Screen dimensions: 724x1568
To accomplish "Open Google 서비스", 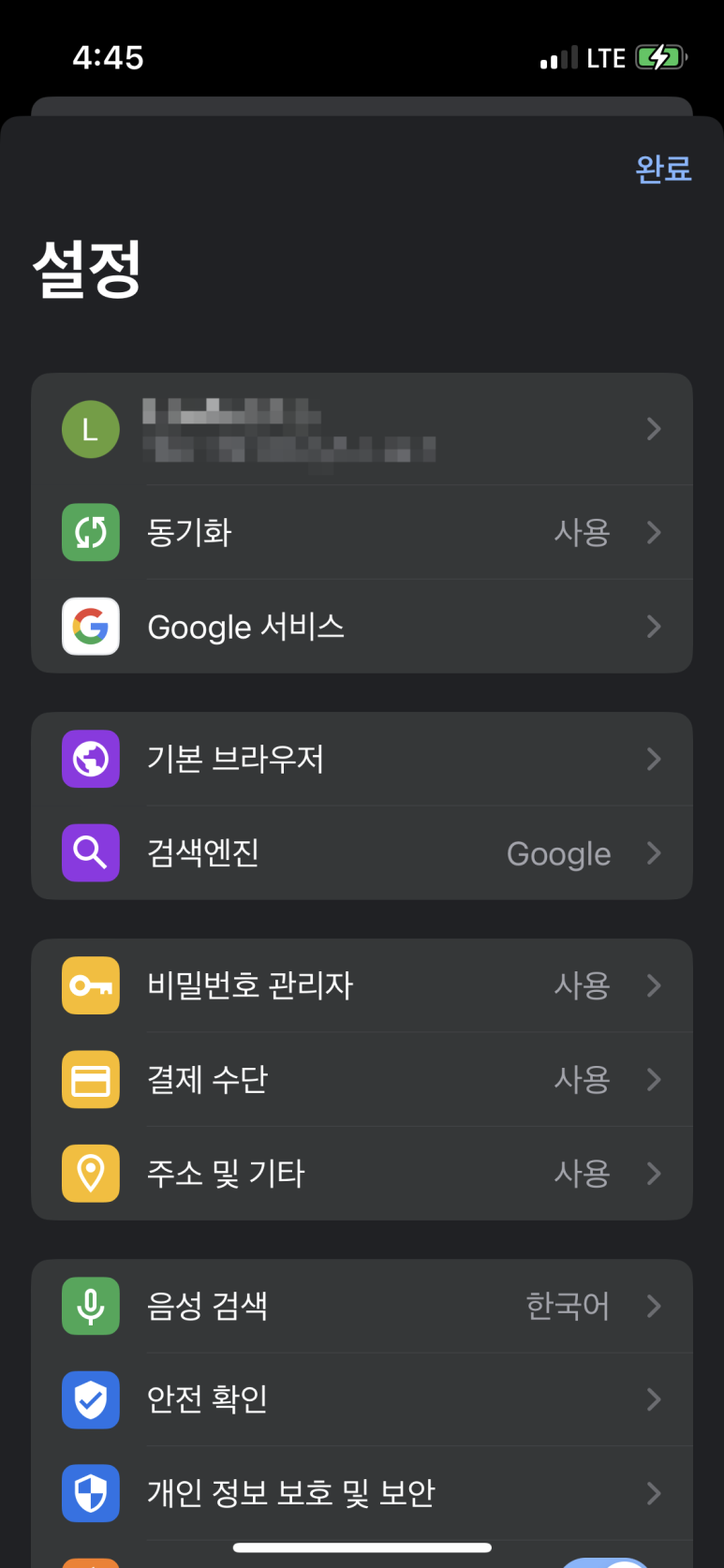I will 362,626.
